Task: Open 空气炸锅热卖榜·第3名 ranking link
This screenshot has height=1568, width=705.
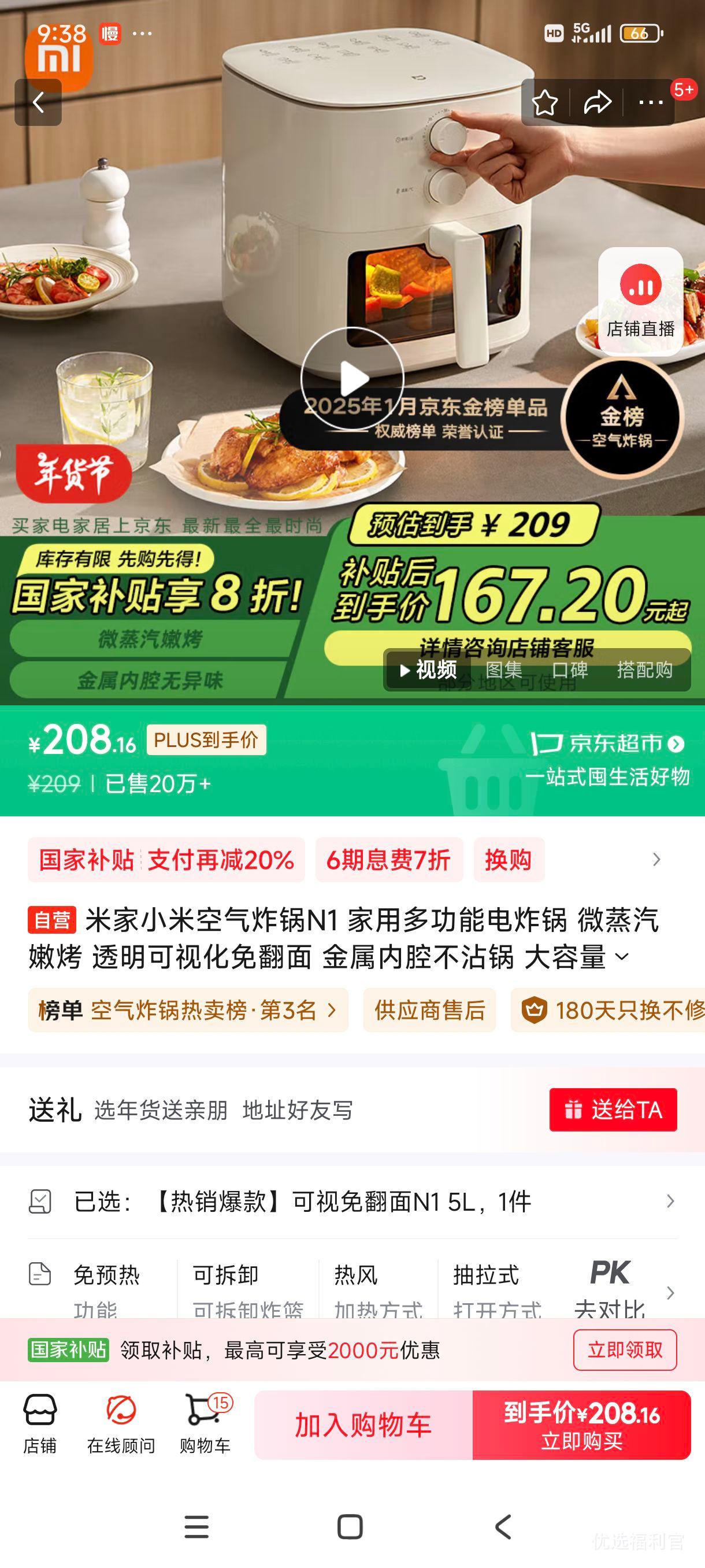Action: pos(183,1011)
